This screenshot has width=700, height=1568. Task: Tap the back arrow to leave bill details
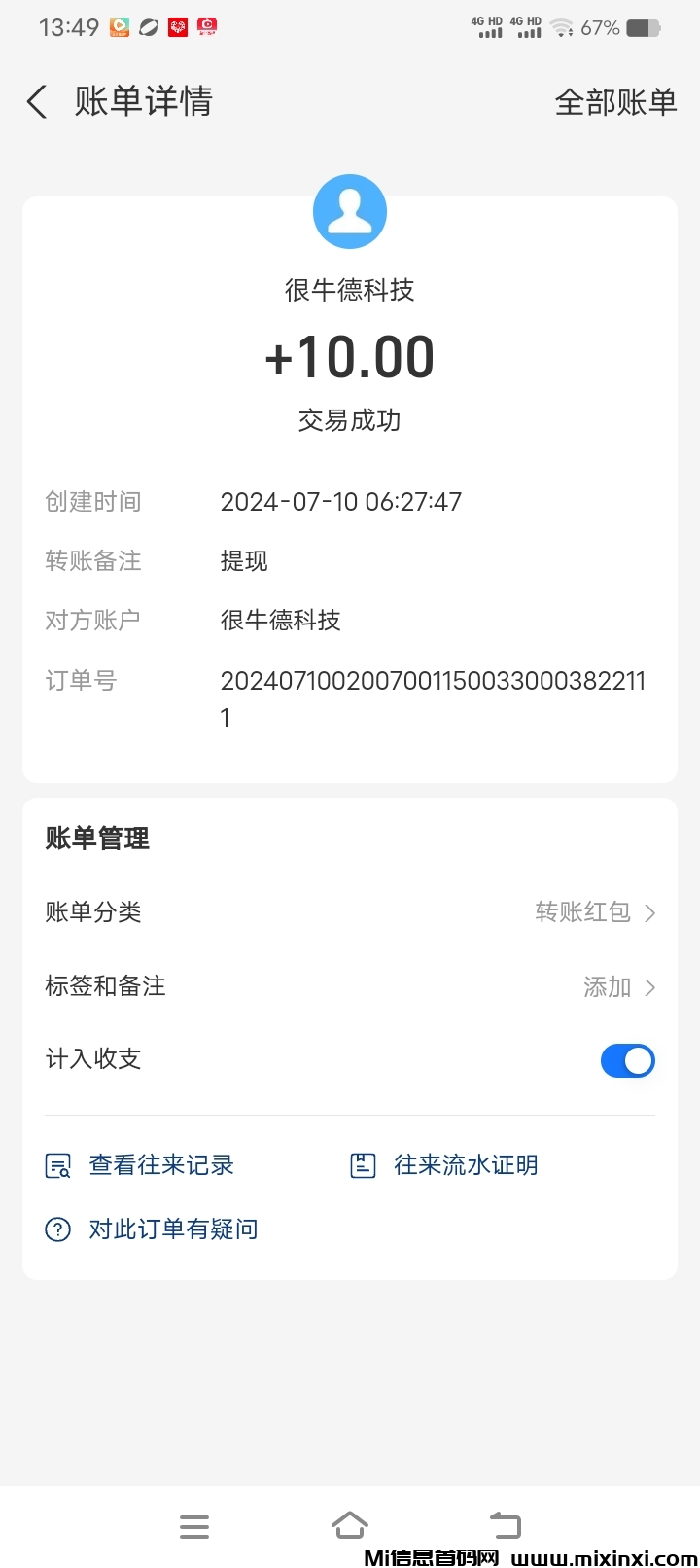coord(36,101)
